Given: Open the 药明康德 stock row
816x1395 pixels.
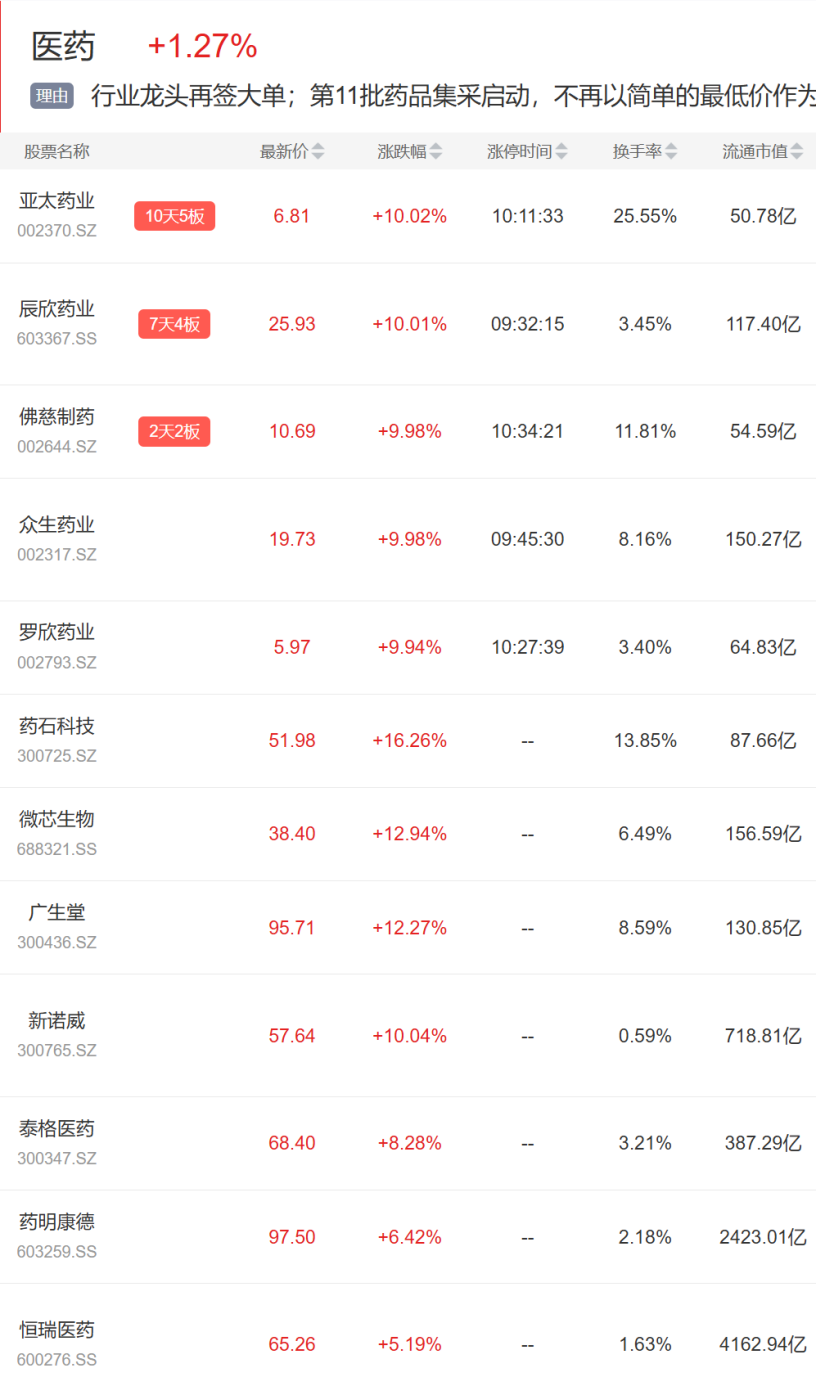Looking at the screenshot, I should coord(408,1237).
